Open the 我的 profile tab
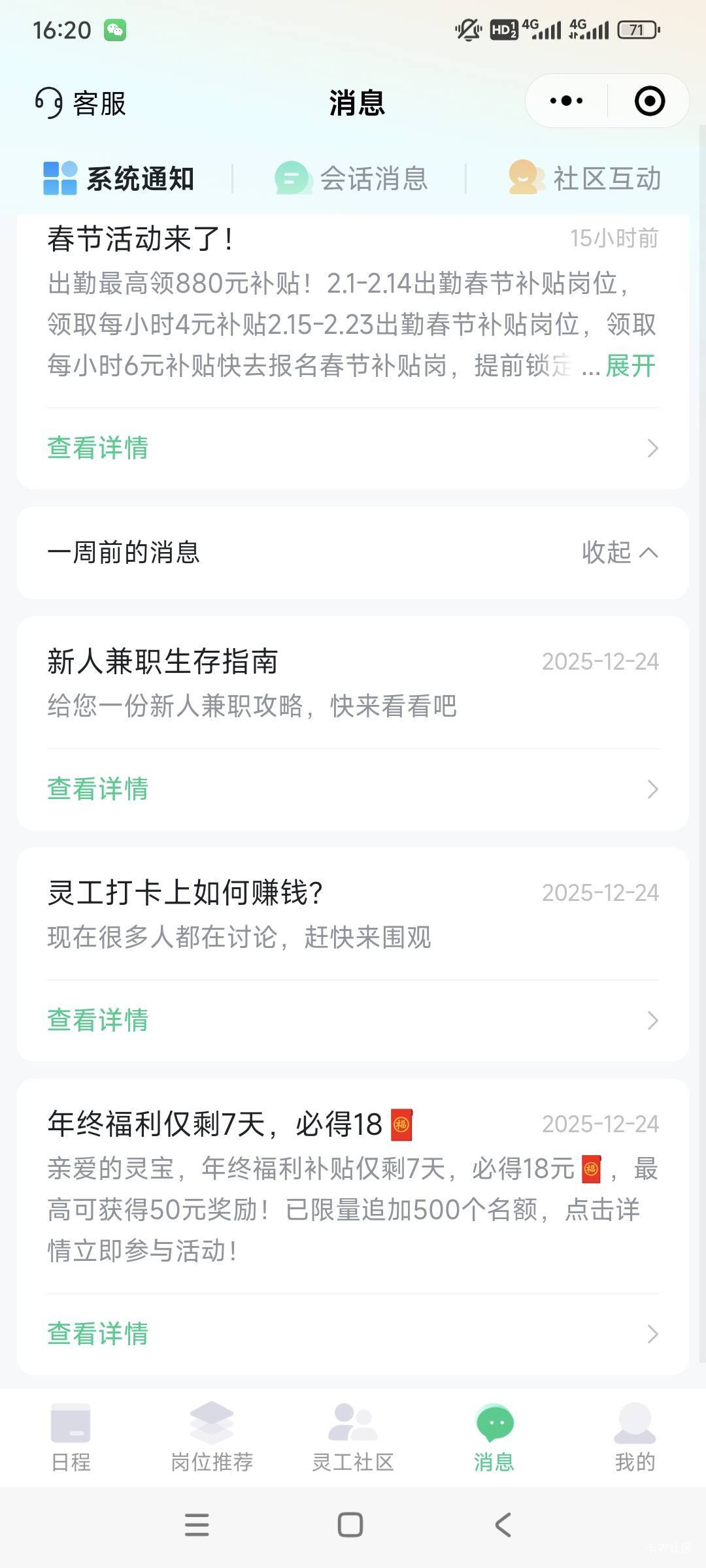The width and height of the screenshot is (706, 1568). tap(635, 1437)
